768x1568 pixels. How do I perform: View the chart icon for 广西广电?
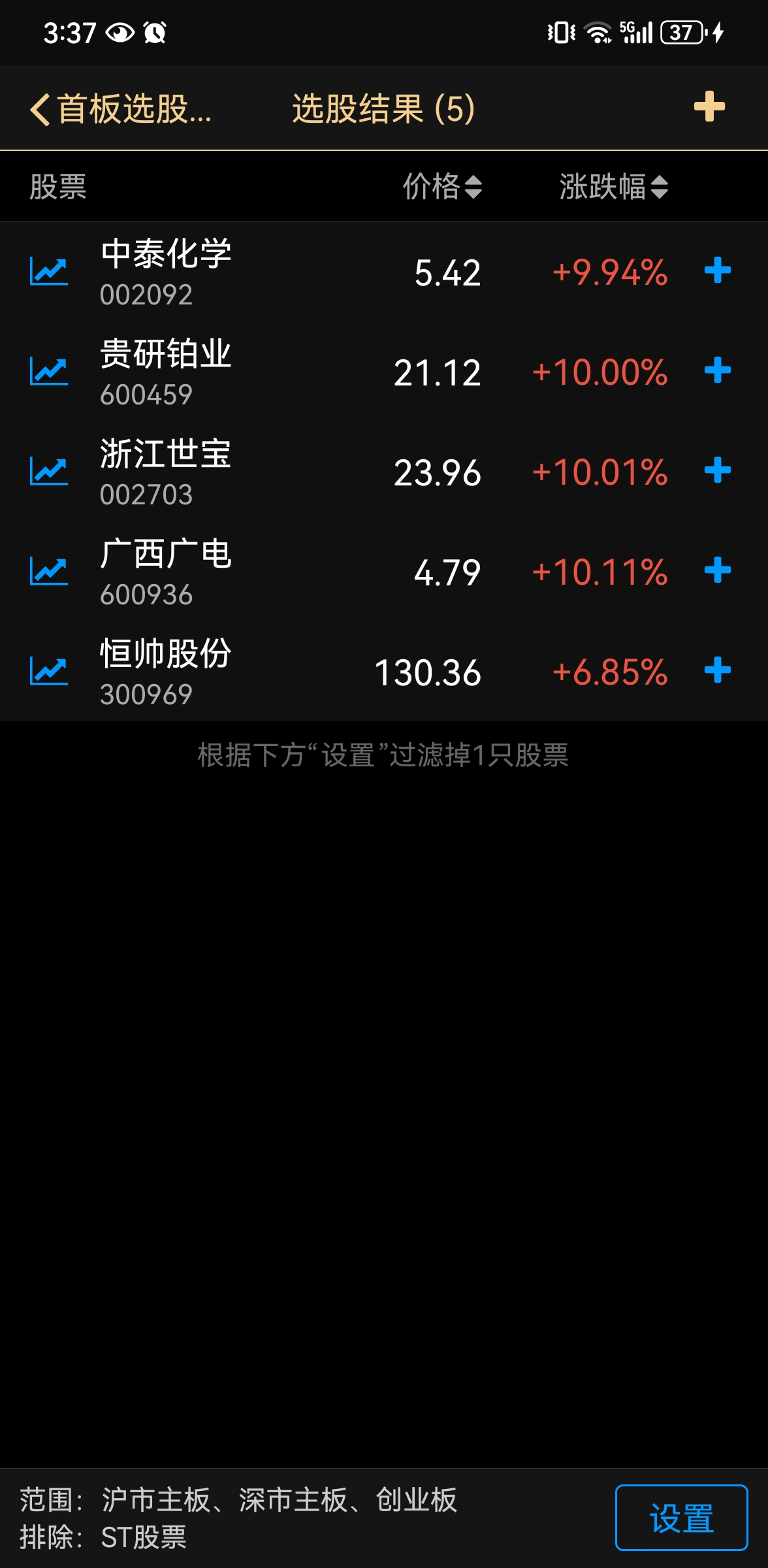tap(49, 571)
